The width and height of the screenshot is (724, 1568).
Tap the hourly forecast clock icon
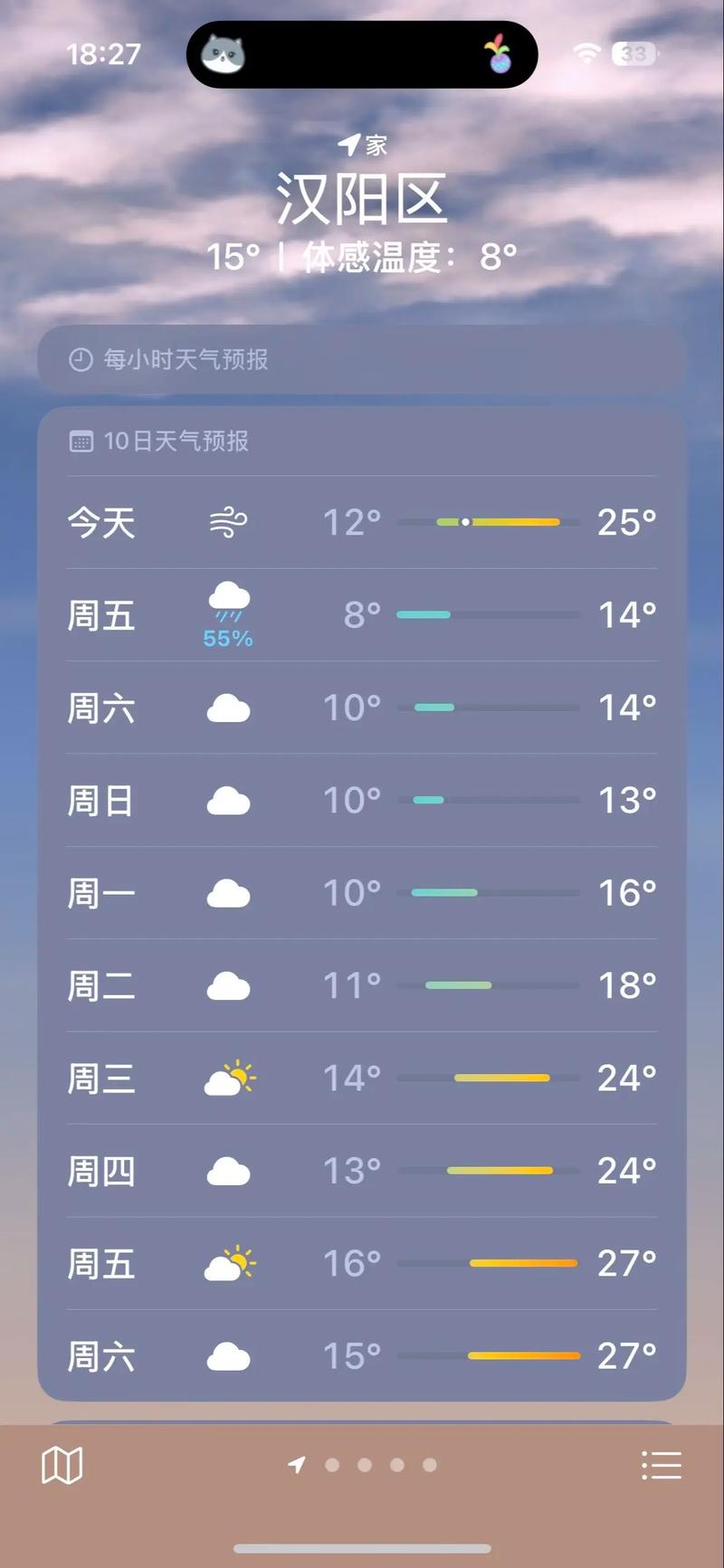click(81, 358)
